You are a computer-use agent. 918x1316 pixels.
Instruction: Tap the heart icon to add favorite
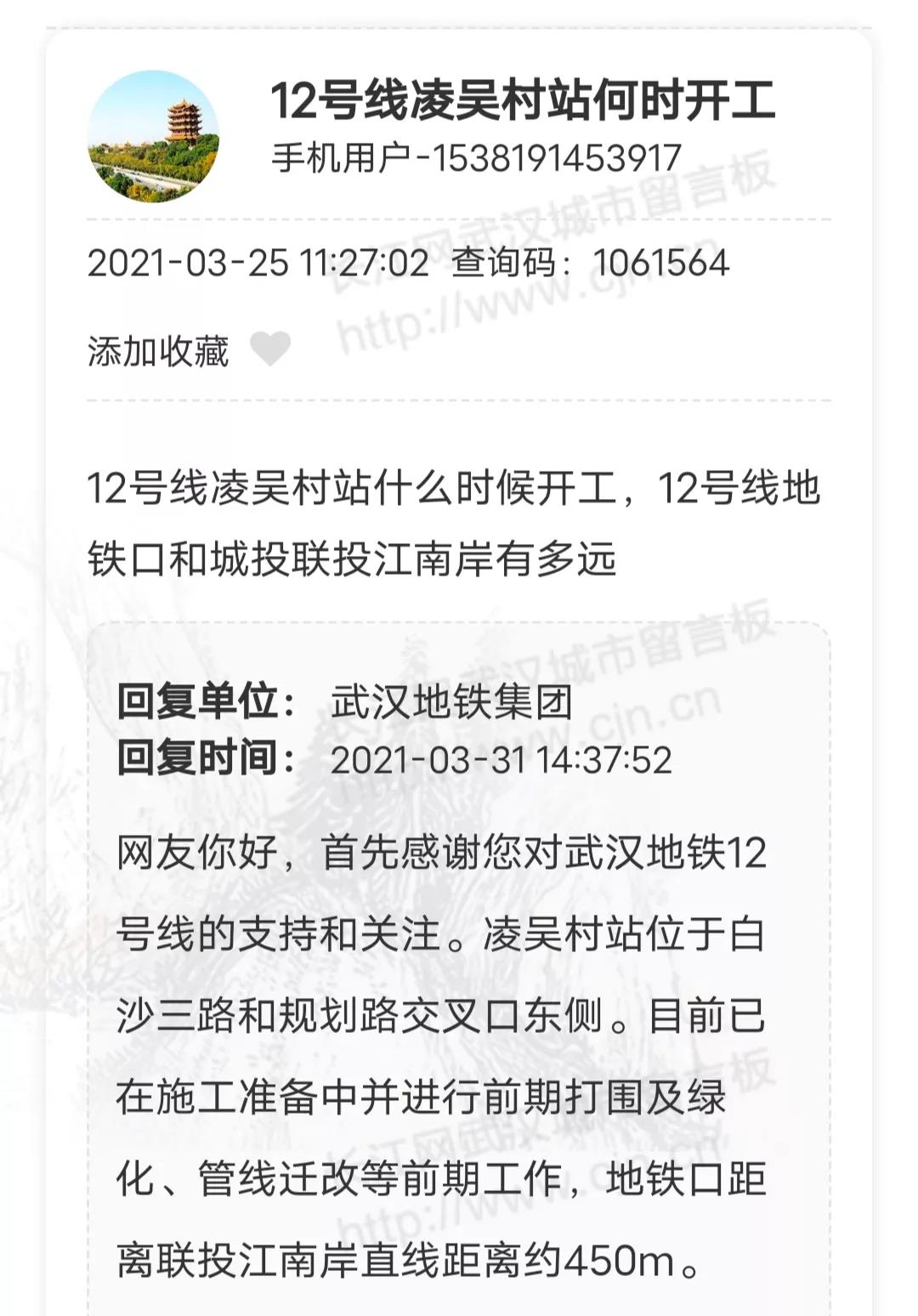pos(270,349)
